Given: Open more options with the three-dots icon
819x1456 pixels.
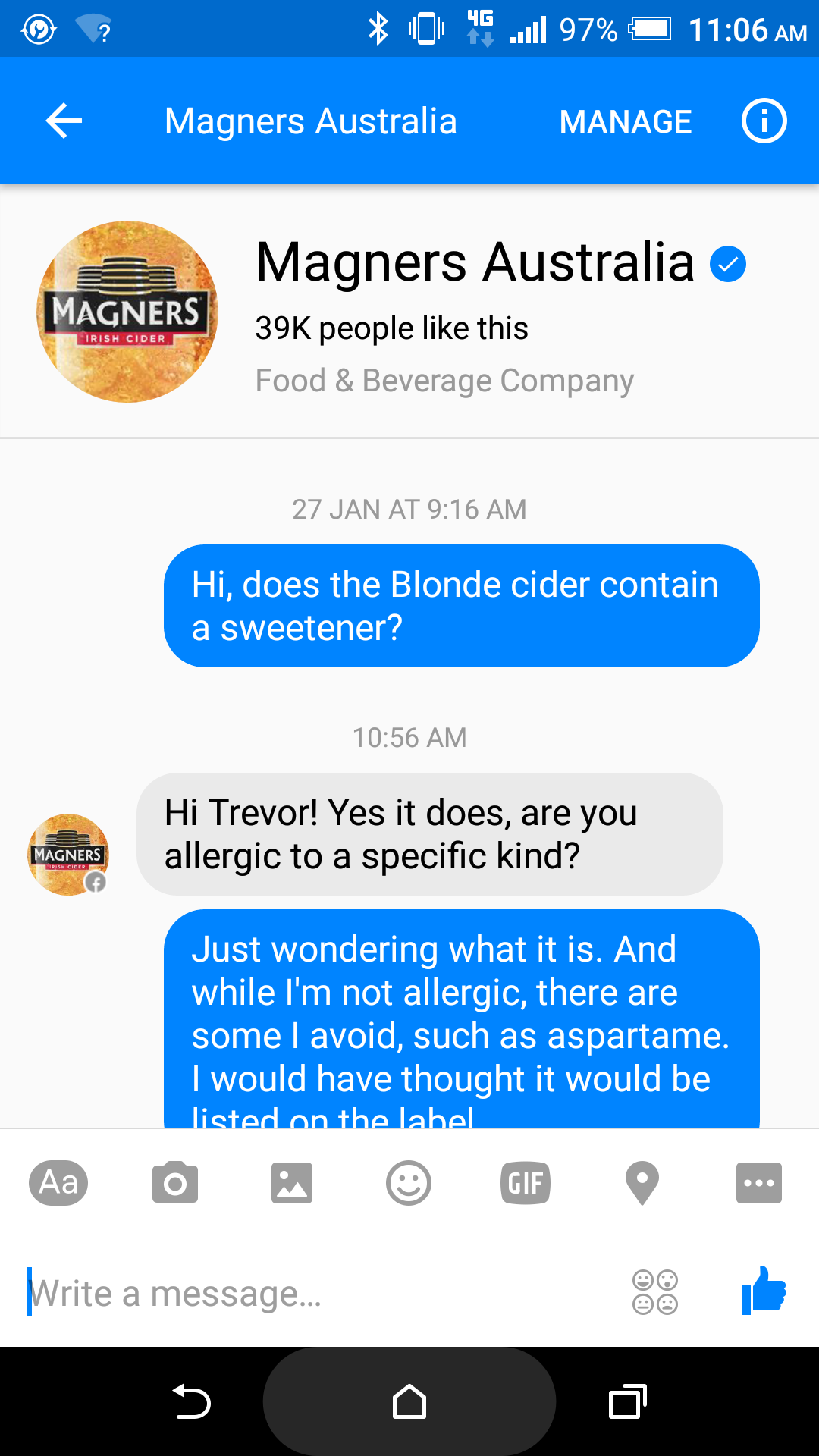Looking at the screenshot, I should point(759,1183).
